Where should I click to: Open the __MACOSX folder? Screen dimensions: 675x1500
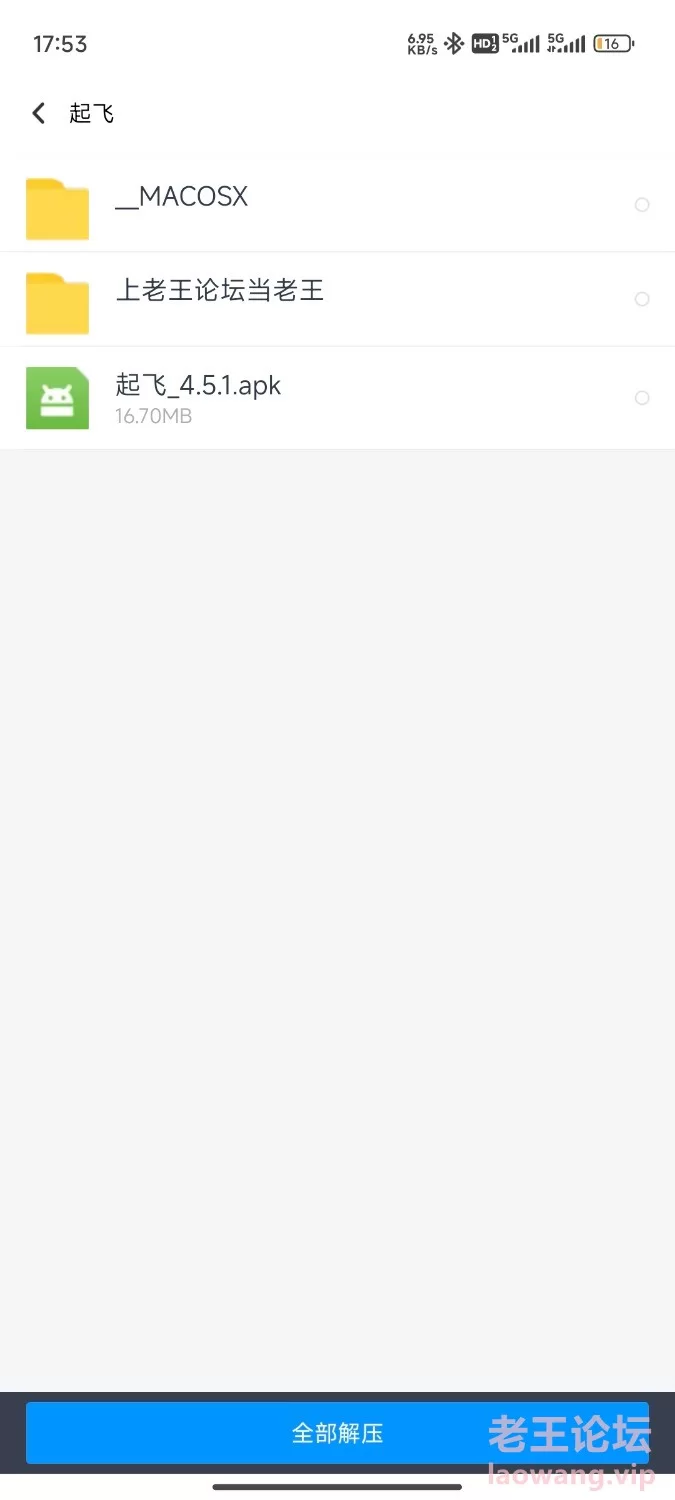tap(337, 205)
